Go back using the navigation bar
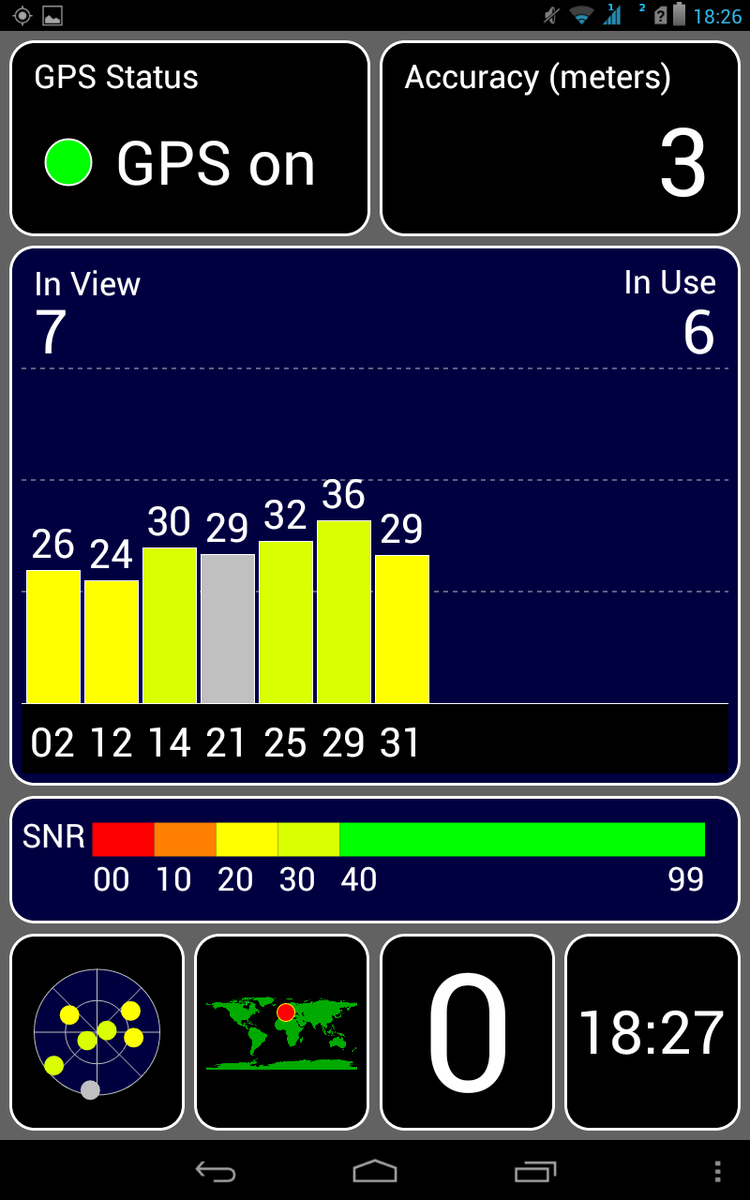 [x=214, y=1170]
